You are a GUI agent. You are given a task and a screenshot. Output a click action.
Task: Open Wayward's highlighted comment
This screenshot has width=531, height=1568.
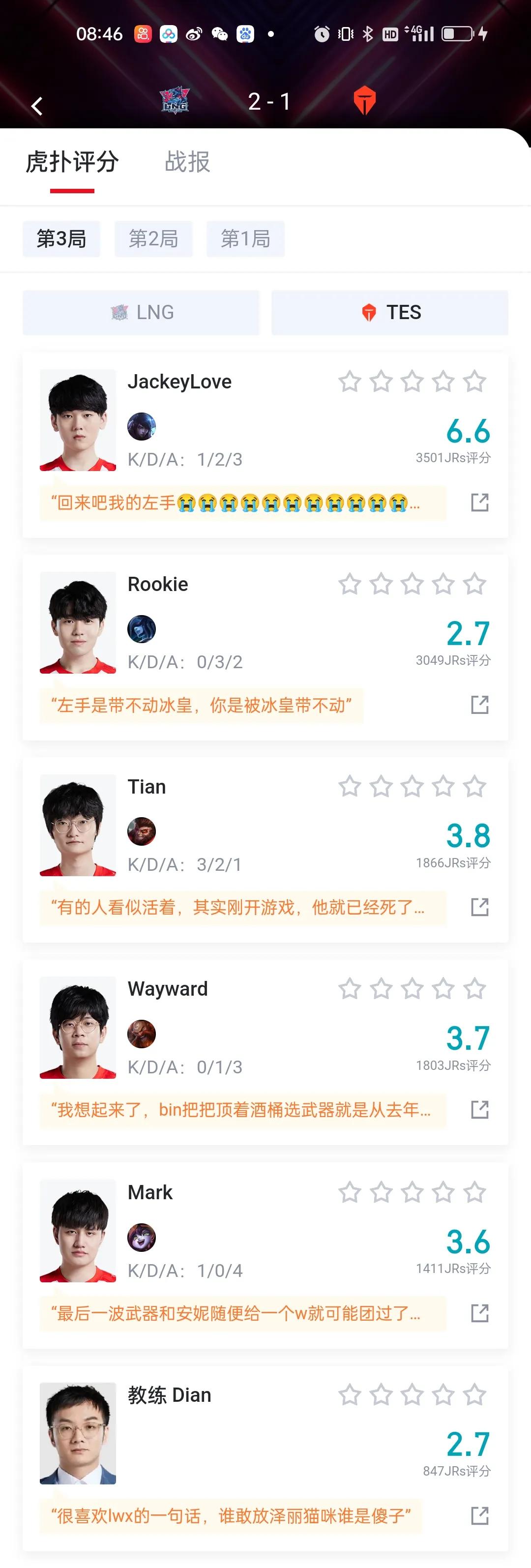[x=242, y=1110]
